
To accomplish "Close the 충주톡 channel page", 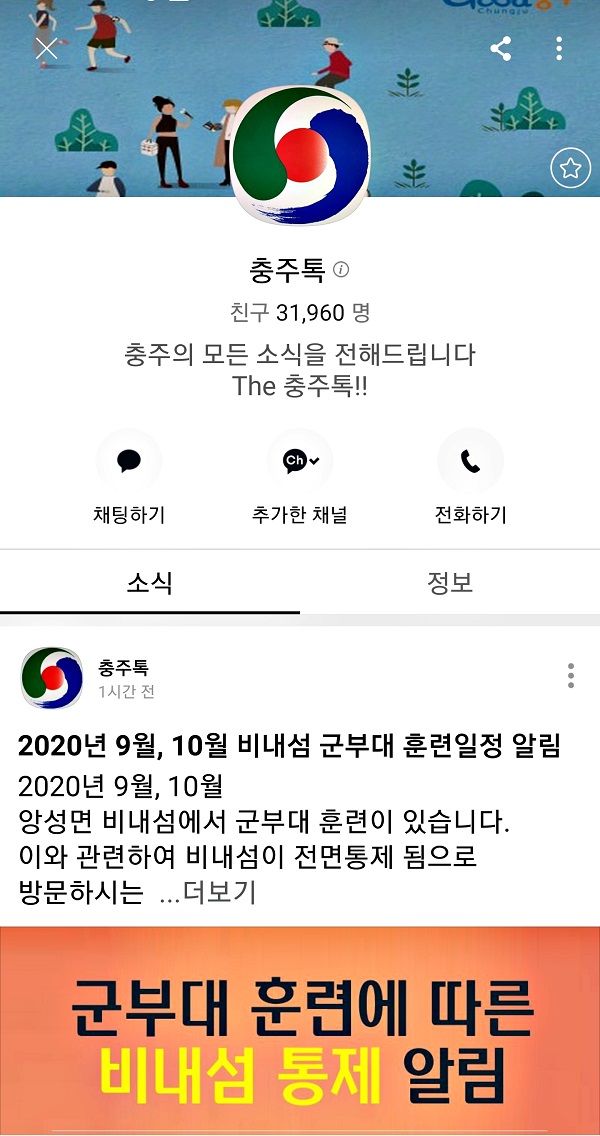I will (46, 49).
